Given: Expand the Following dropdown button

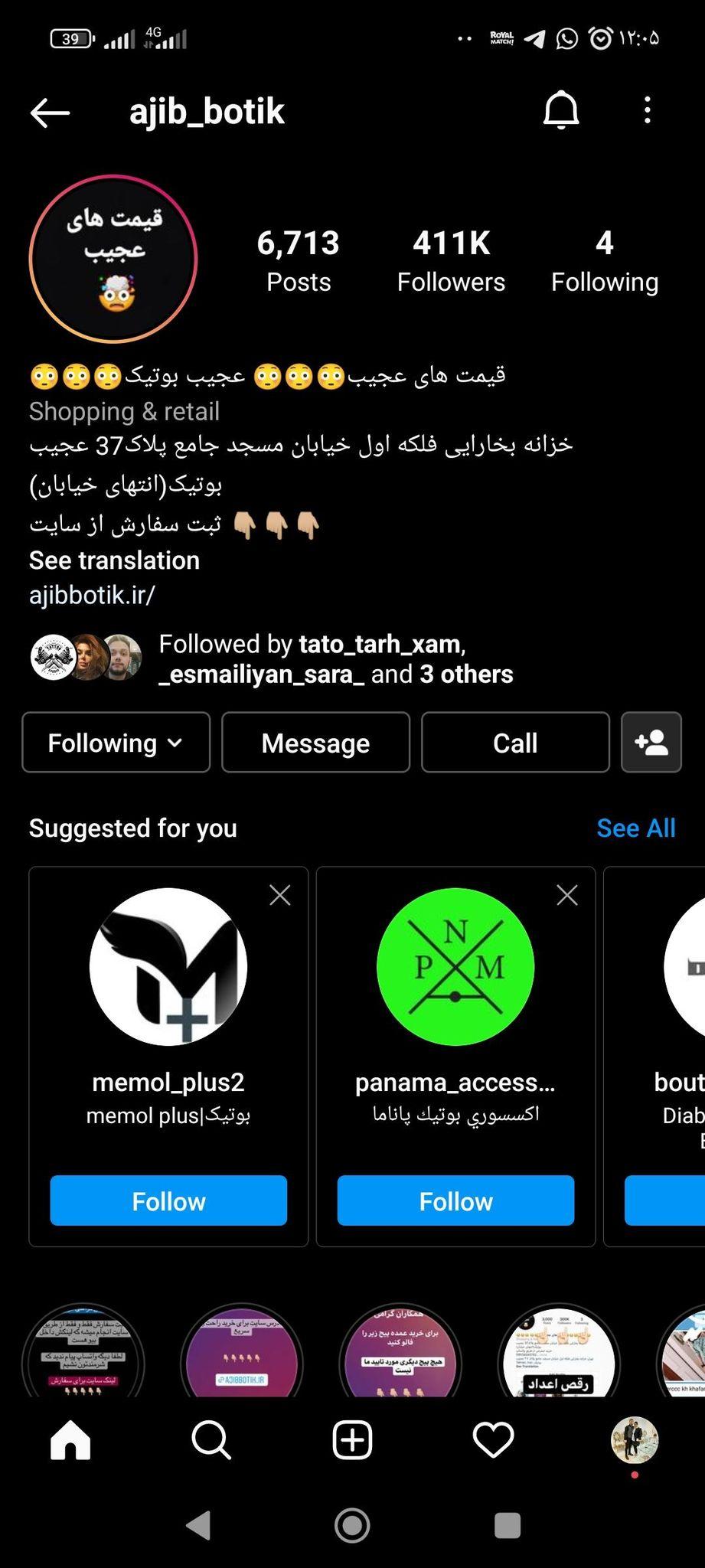Looking at the screenshot, I should pyautogui.click(x=116, y=743).
